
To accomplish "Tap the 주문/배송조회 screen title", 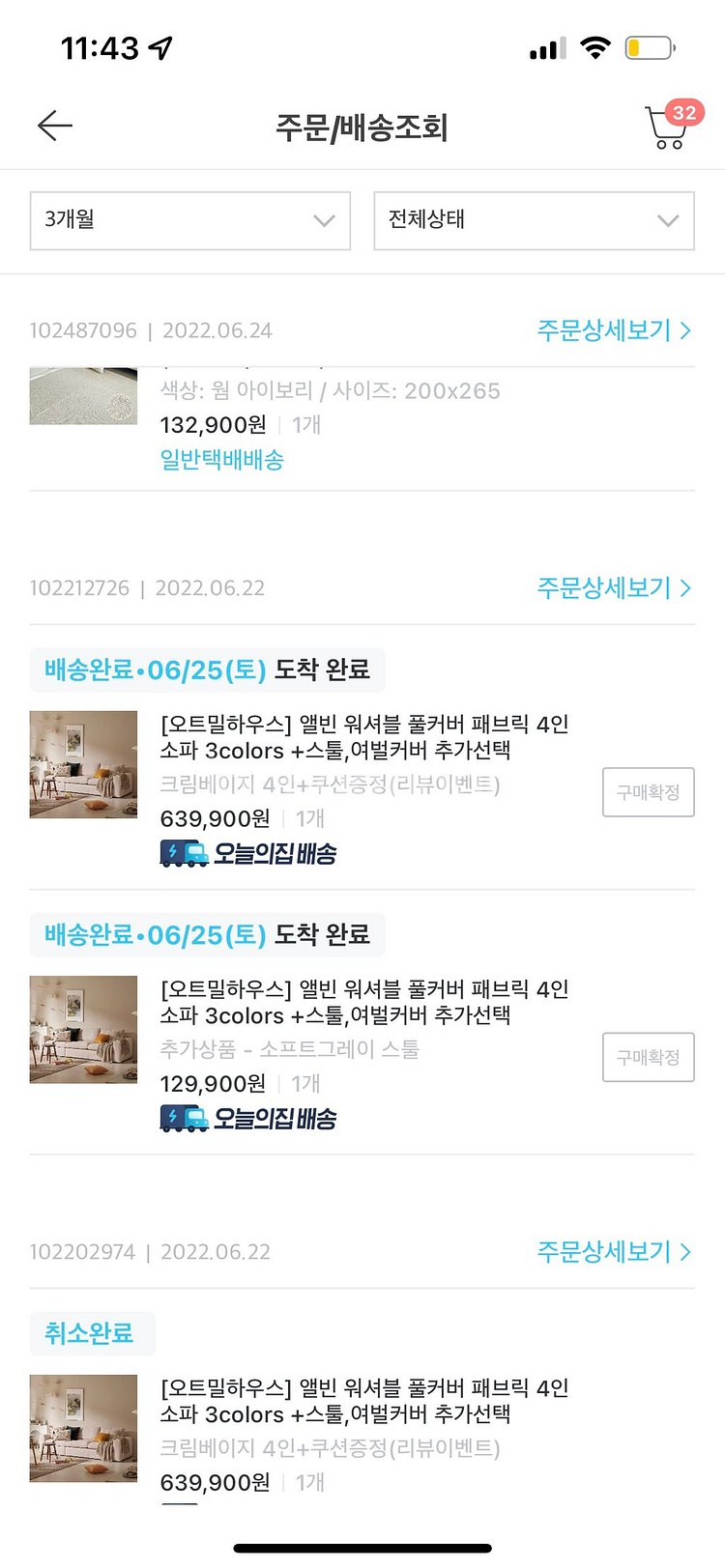I will click(362, 126).
